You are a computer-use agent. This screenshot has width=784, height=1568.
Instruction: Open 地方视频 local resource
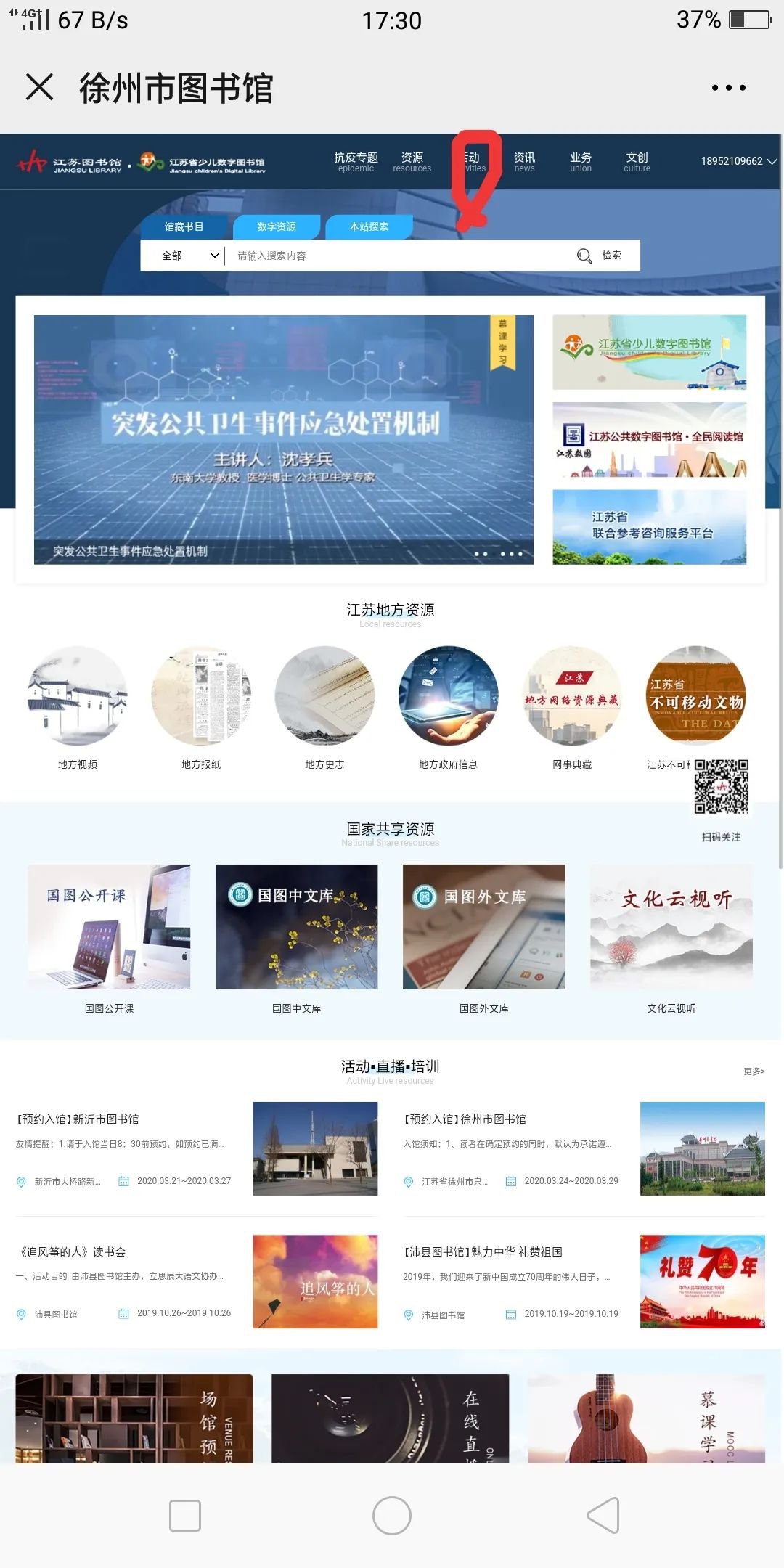coord(78,697)
